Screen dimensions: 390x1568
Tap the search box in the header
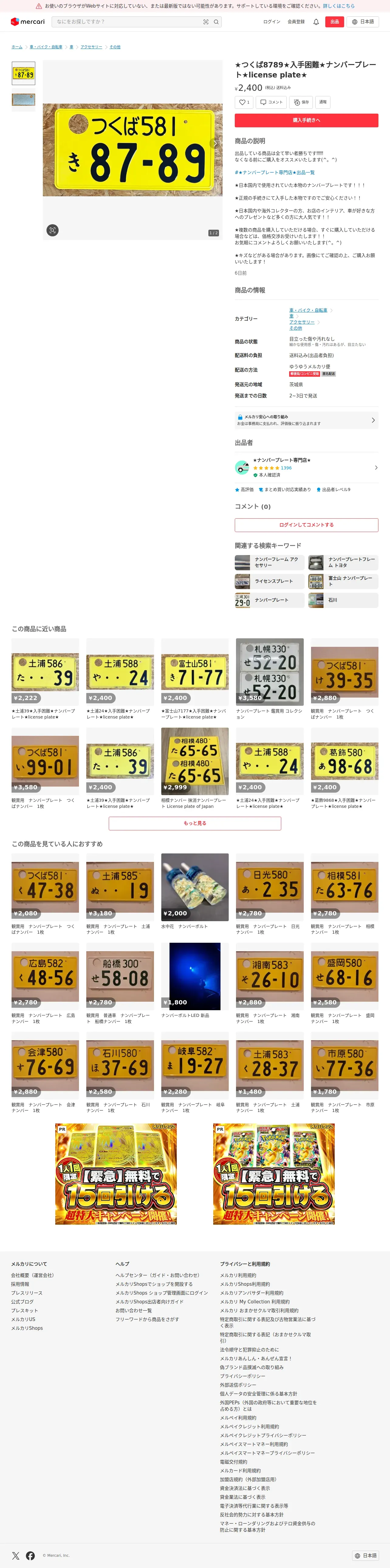coord(137,22)
